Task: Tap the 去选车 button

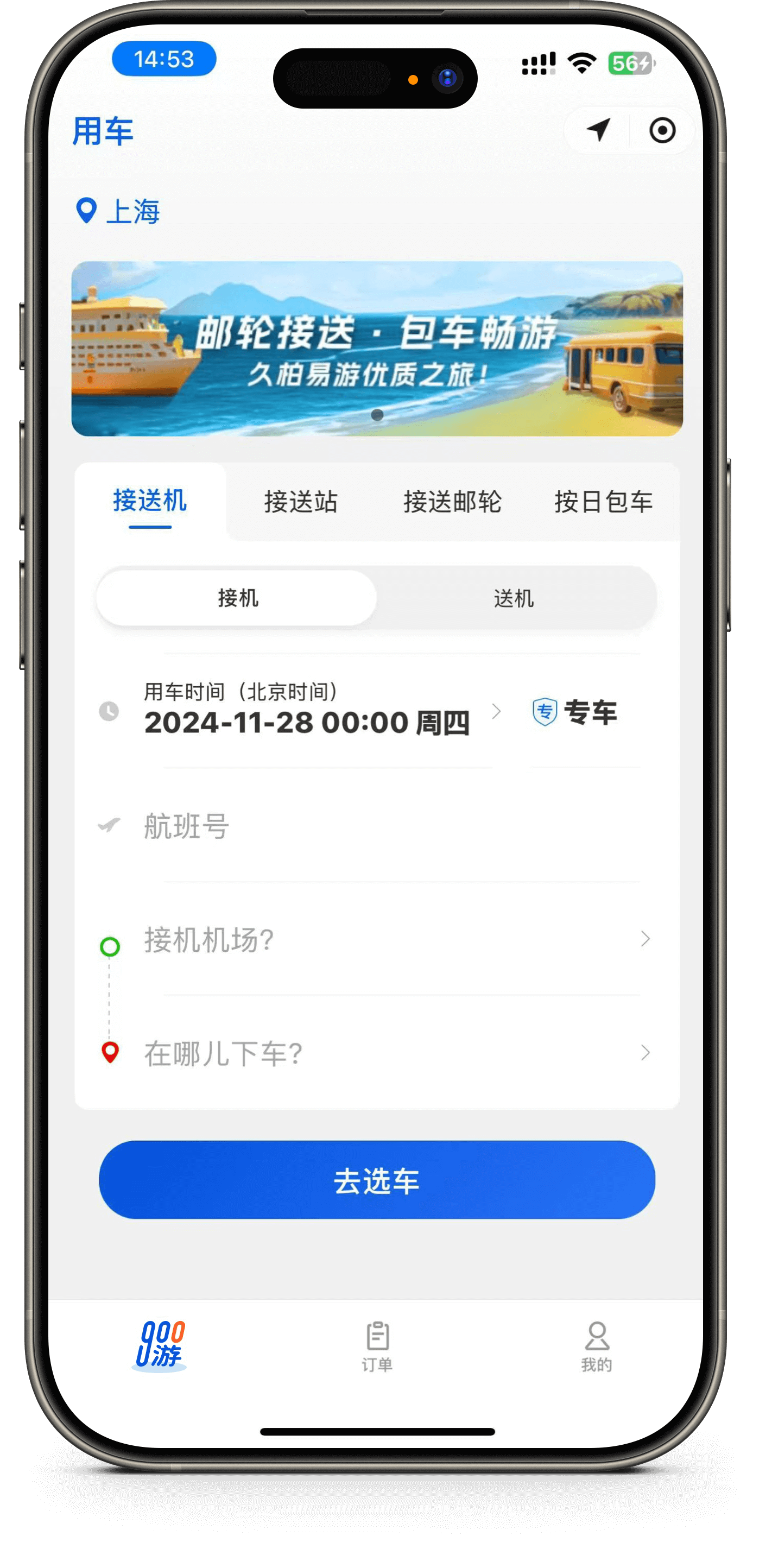Action: pos(377,1180)
